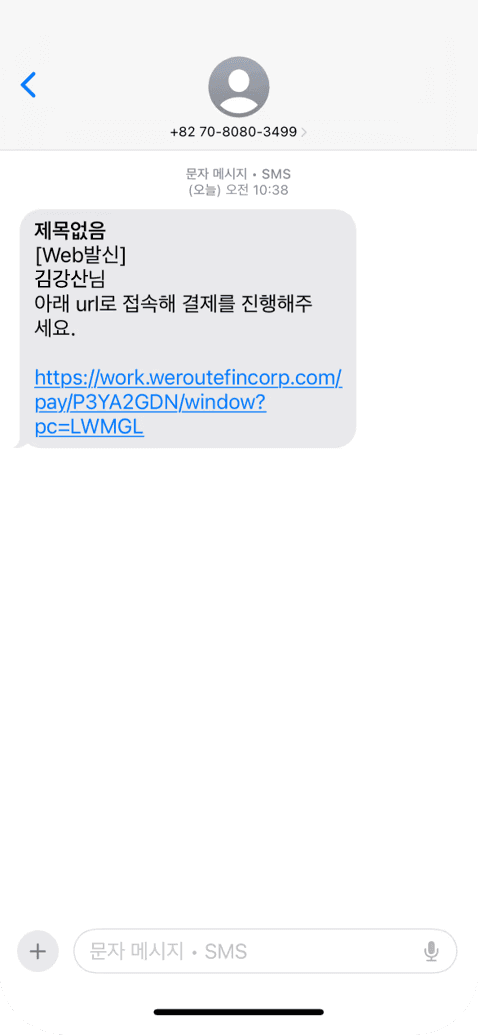Go back to the message list
478x1035 pixels.
point(28,85)
